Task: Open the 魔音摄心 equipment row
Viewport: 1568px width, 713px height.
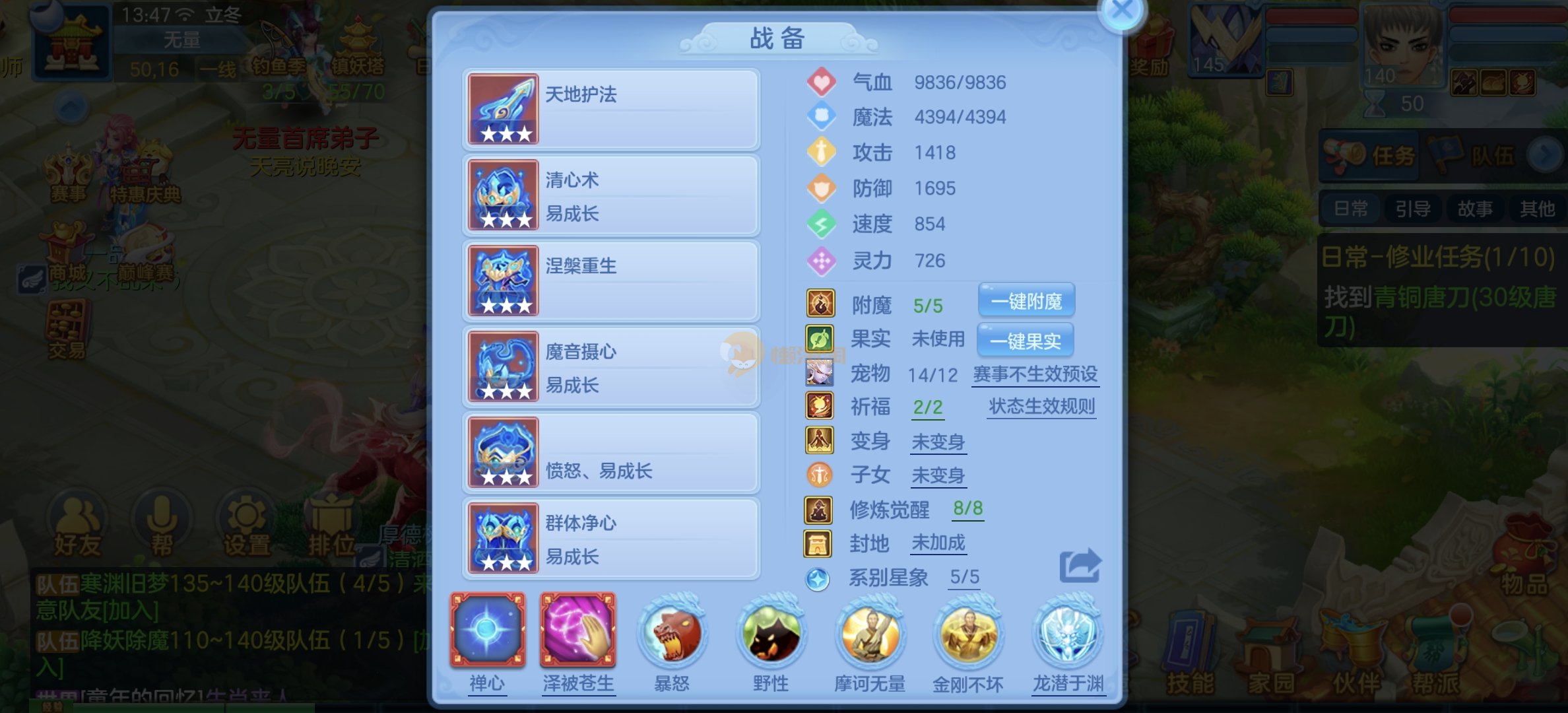Action: 611,367
